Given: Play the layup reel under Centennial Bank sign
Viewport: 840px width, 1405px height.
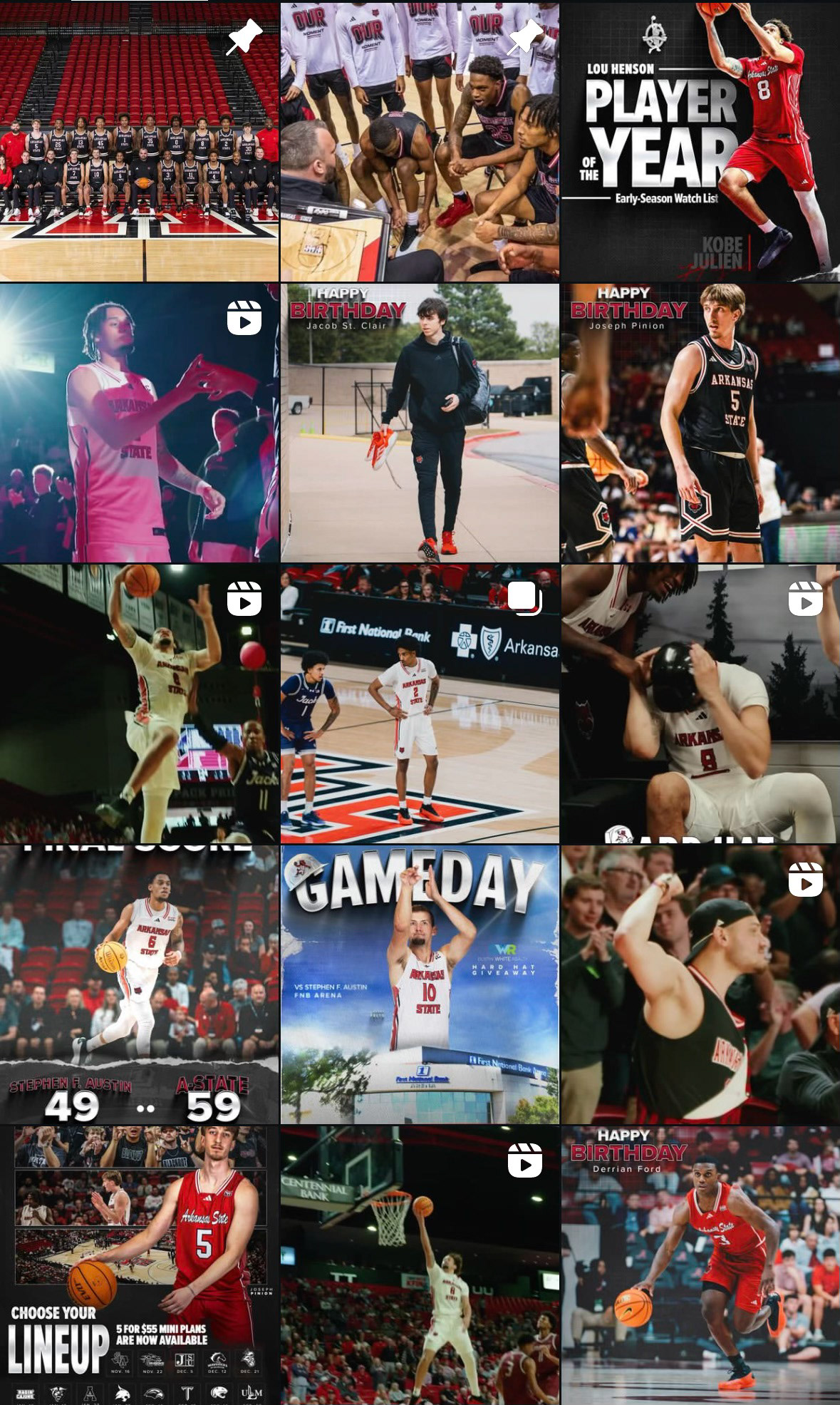Looking at the screenshot, I should [420, 1265].
